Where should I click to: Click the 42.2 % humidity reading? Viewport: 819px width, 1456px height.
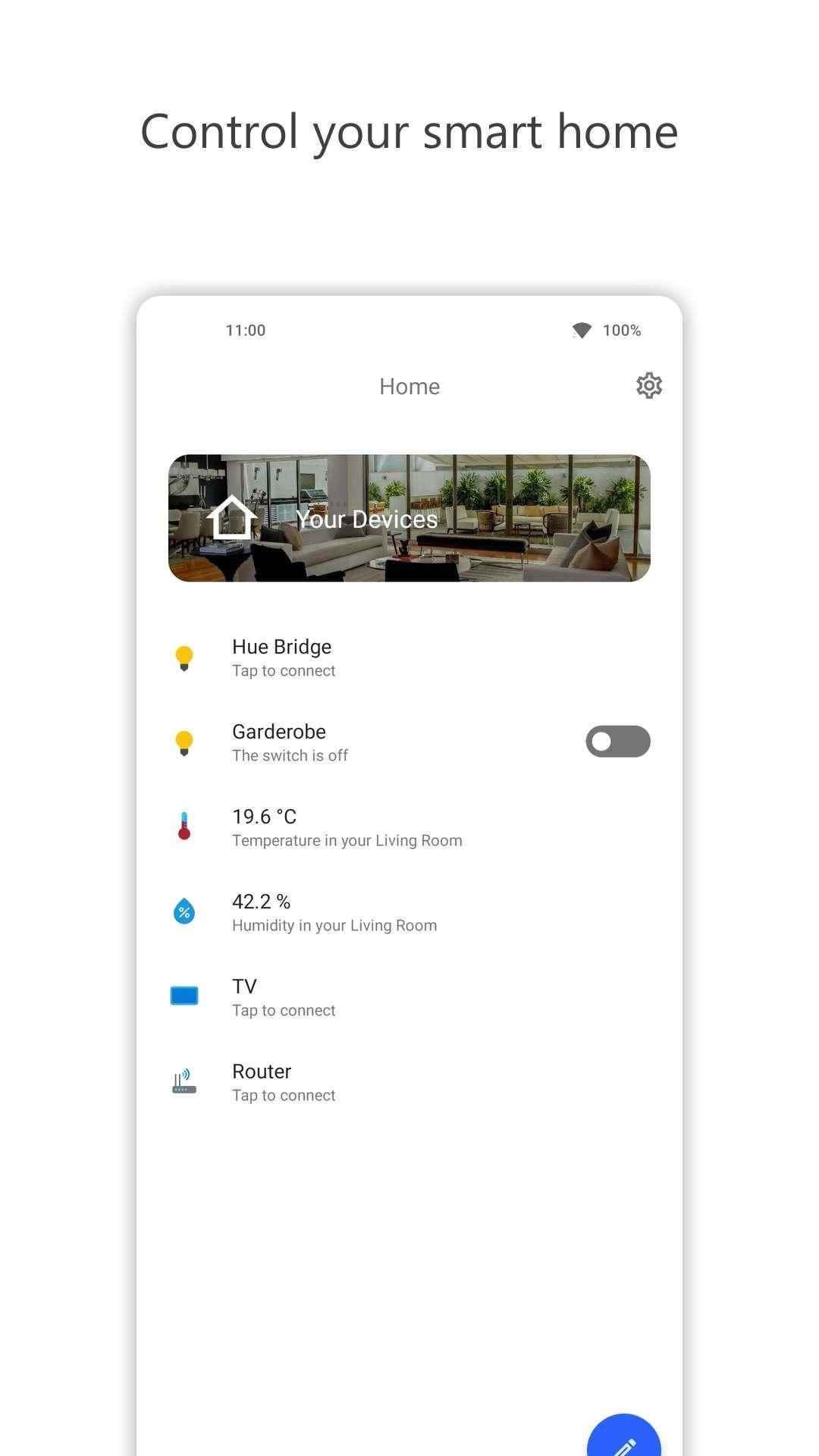pyautogui.click(x=262, y=901)
